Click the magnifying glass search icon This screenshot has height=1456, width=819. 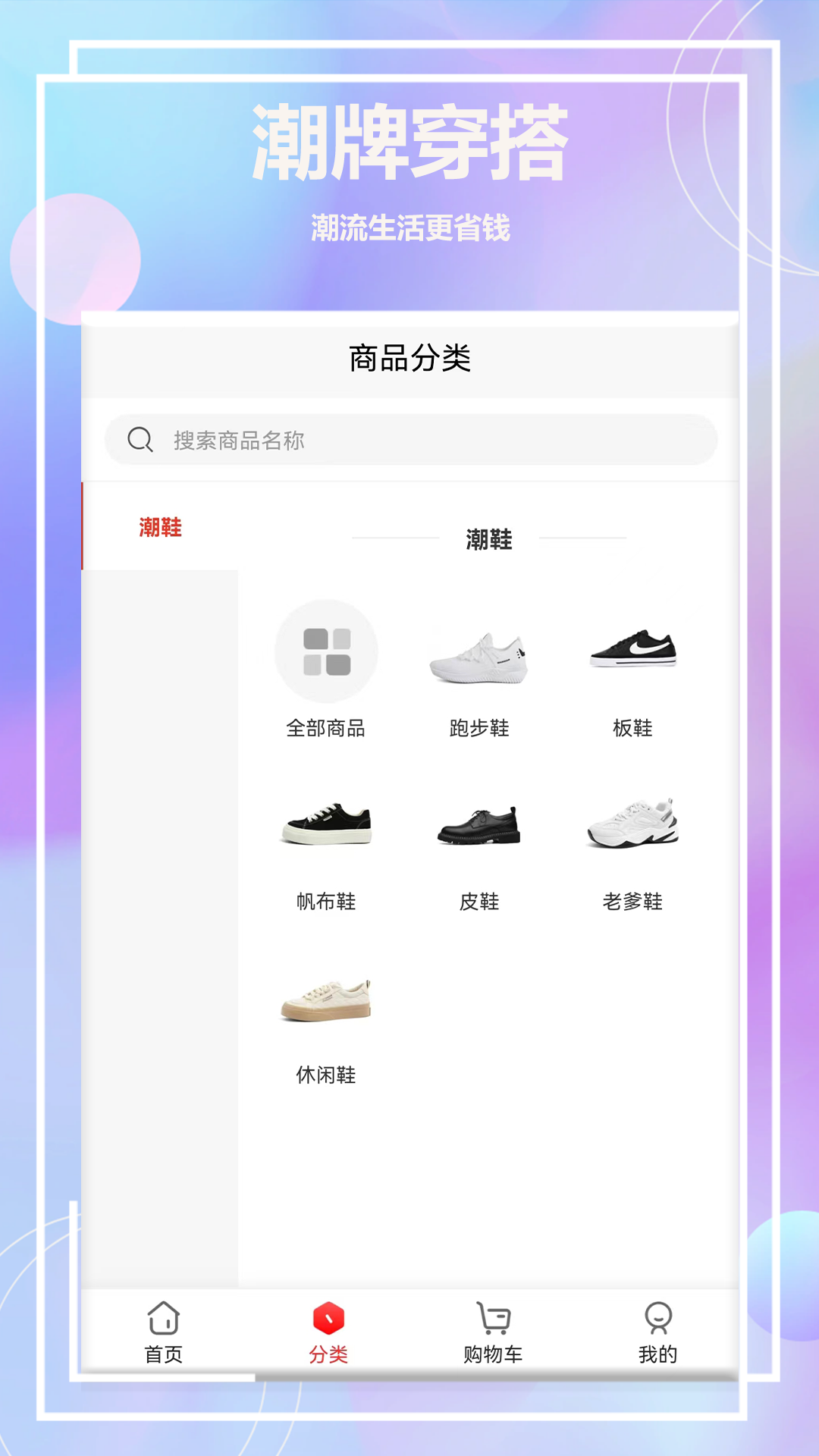pyautogui.click(x=140, y=438)
